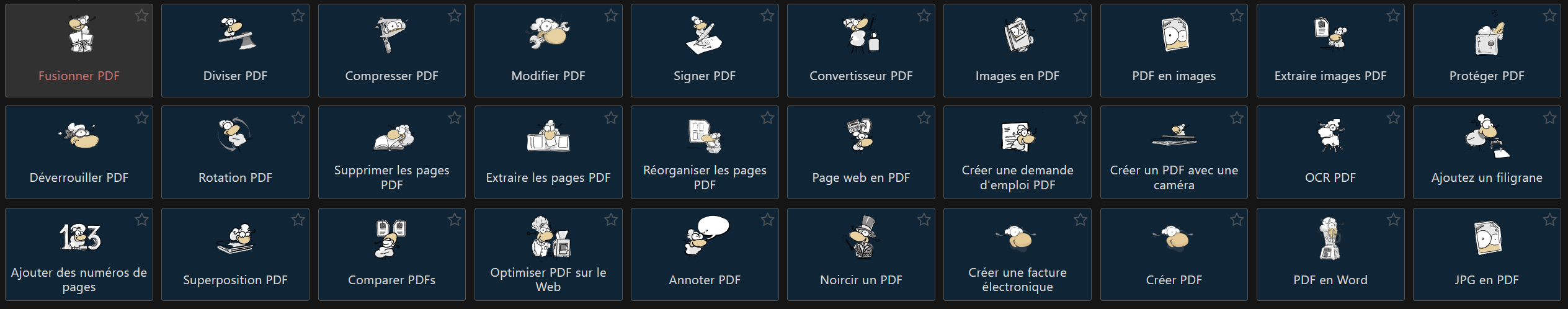Select PDF en Word
The image size is (1568, 309).
(1330, 254)
